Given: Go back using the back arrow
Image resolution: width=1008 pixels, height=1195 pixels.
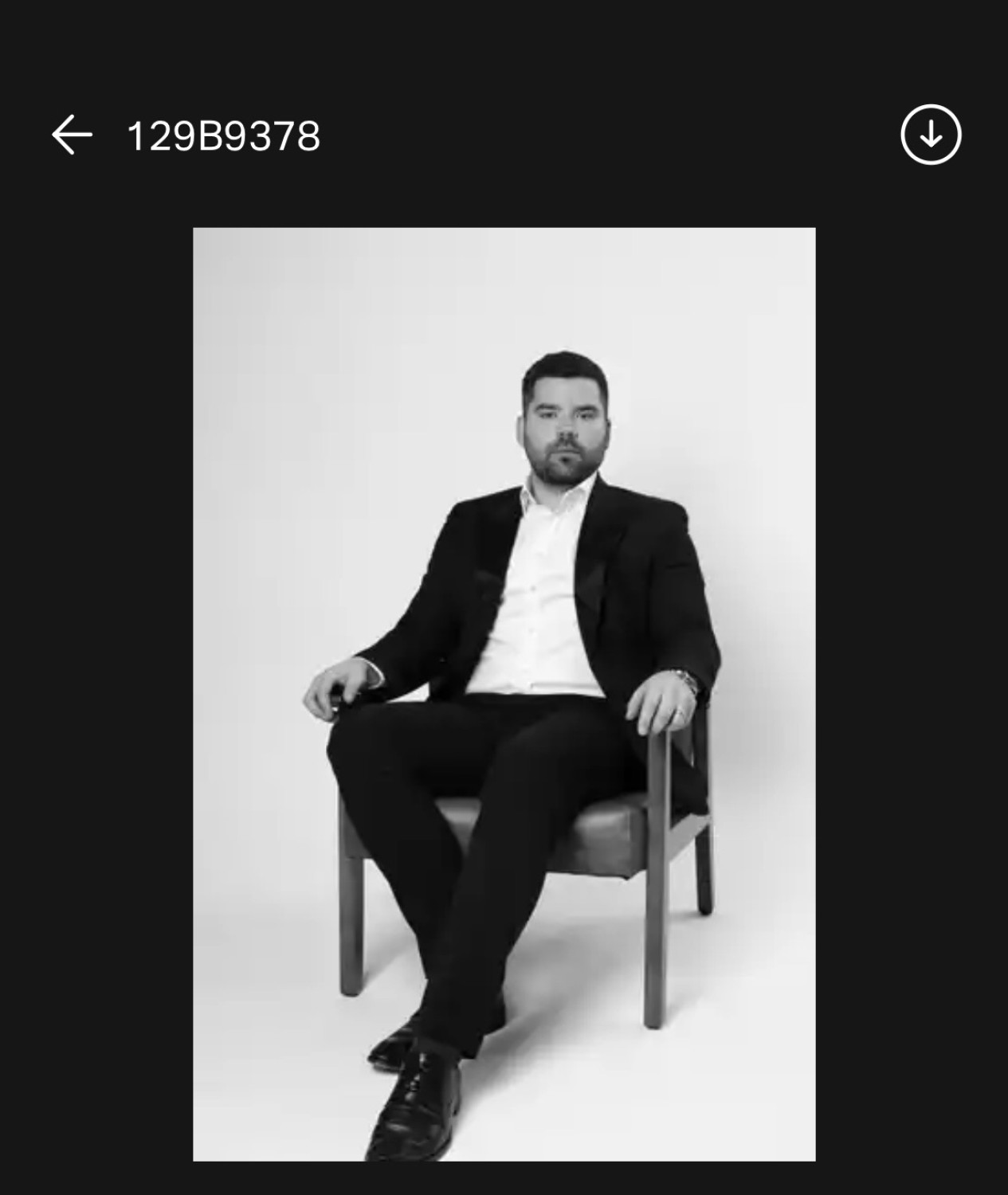Looking at the screenshot, I should click(72, 135).
